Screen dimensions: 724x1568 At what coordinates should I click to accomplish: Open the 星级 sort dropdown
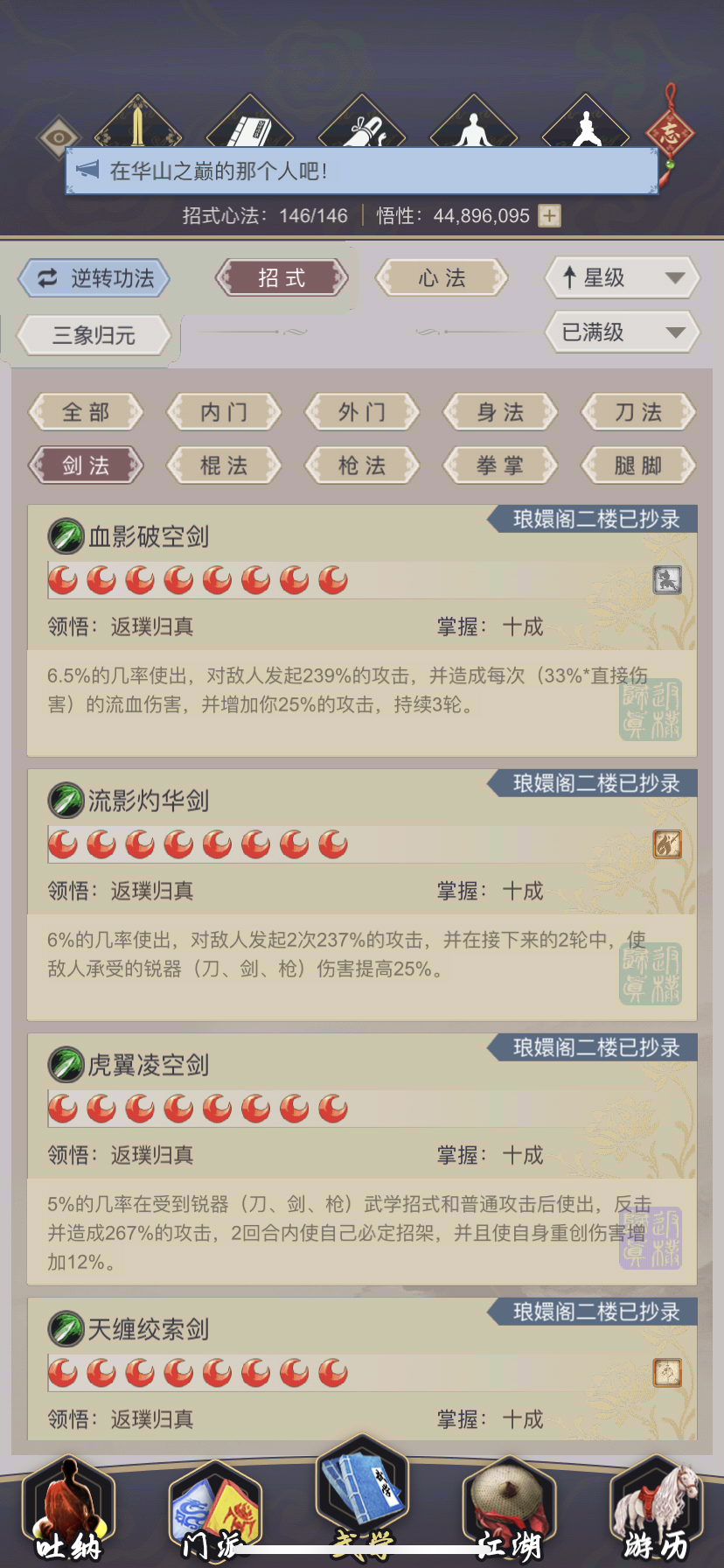(622, 277)
